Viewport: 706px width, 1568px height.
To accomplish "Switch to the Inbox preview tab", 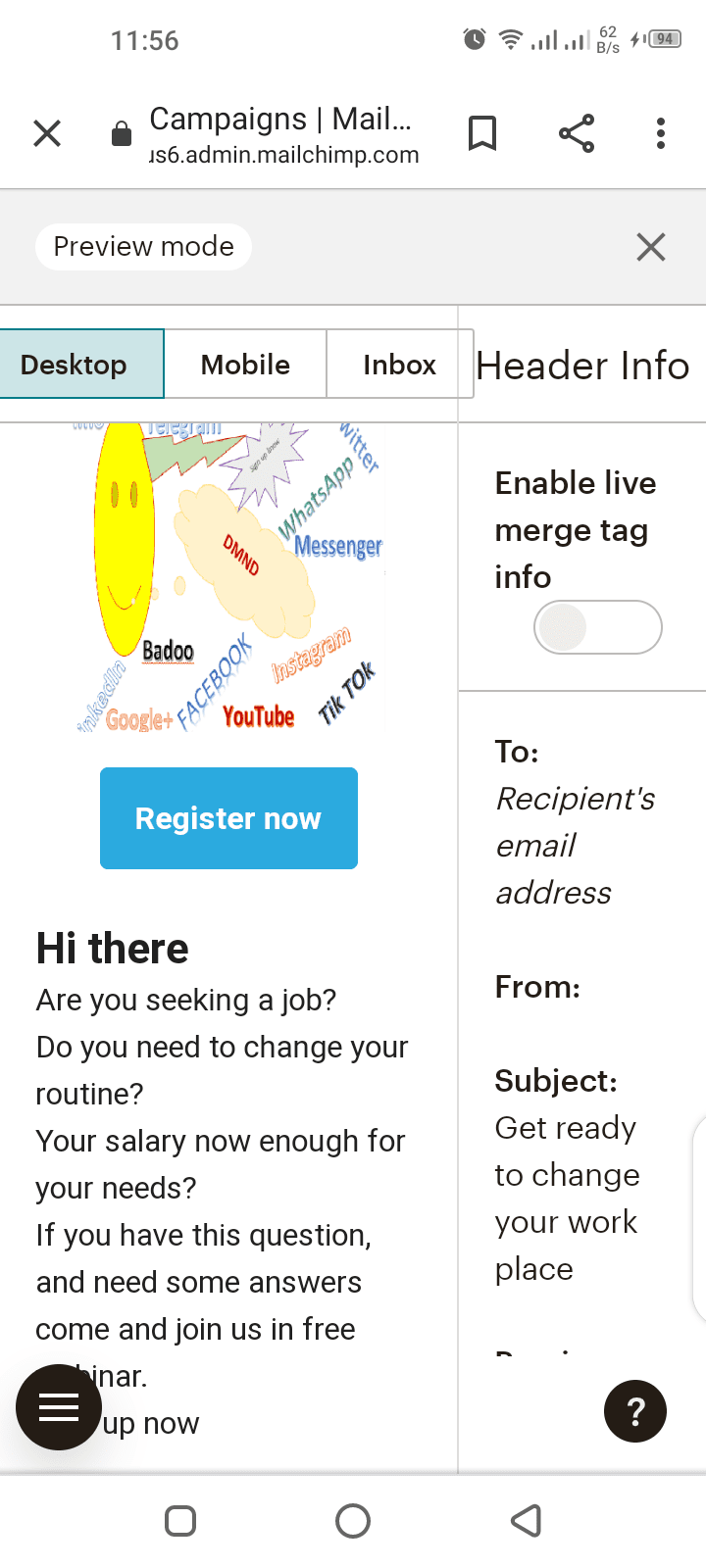I will 400,365.
